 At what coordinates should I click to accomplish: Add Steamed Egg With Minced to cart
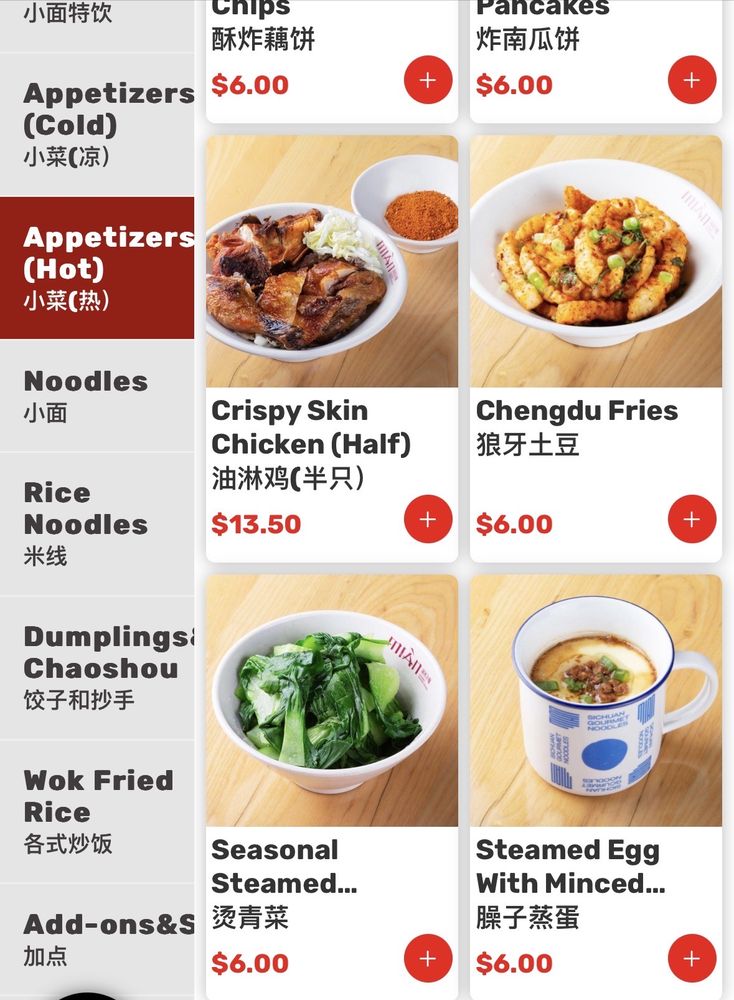pyautogui.click(x=692, y=958)
